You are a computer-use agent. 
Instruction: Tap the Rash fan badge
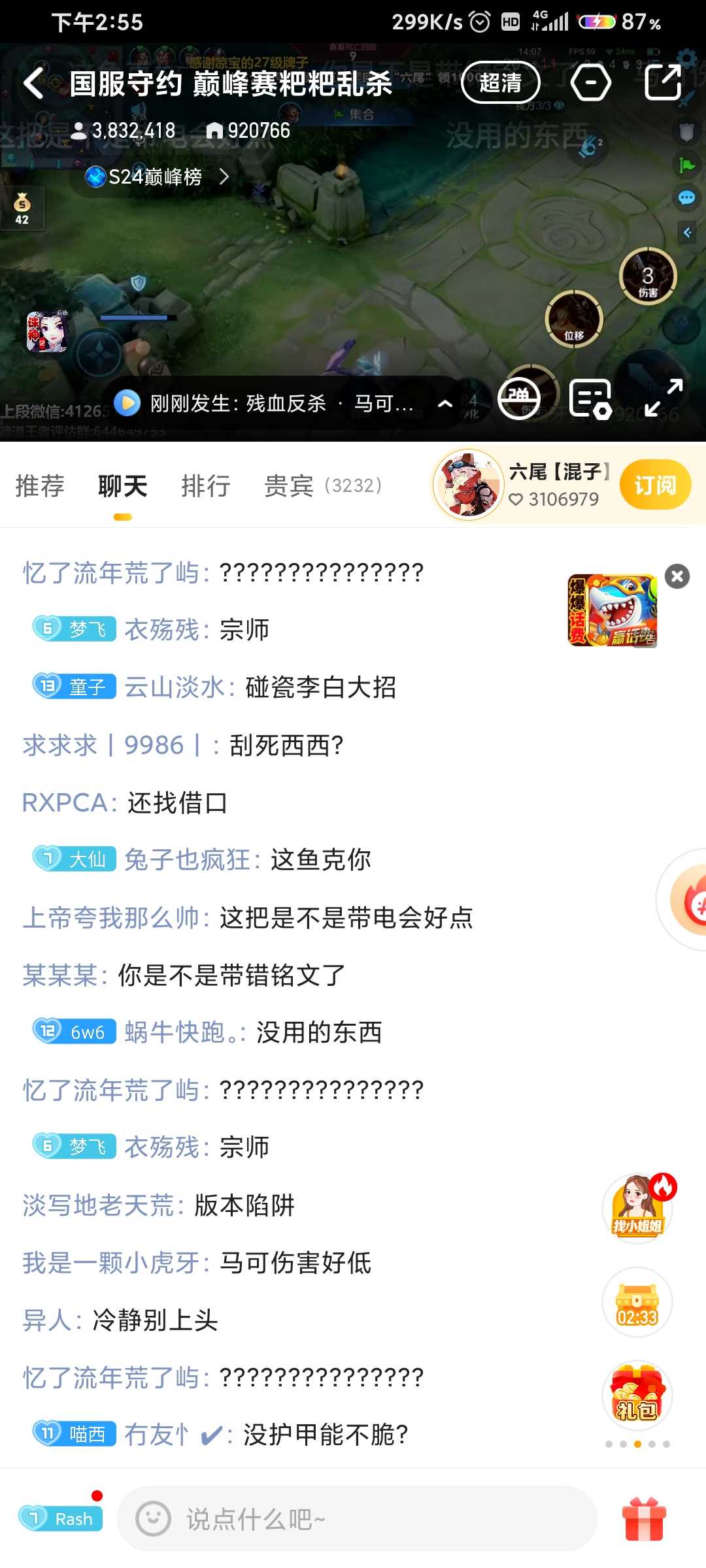pos(61,1518)
